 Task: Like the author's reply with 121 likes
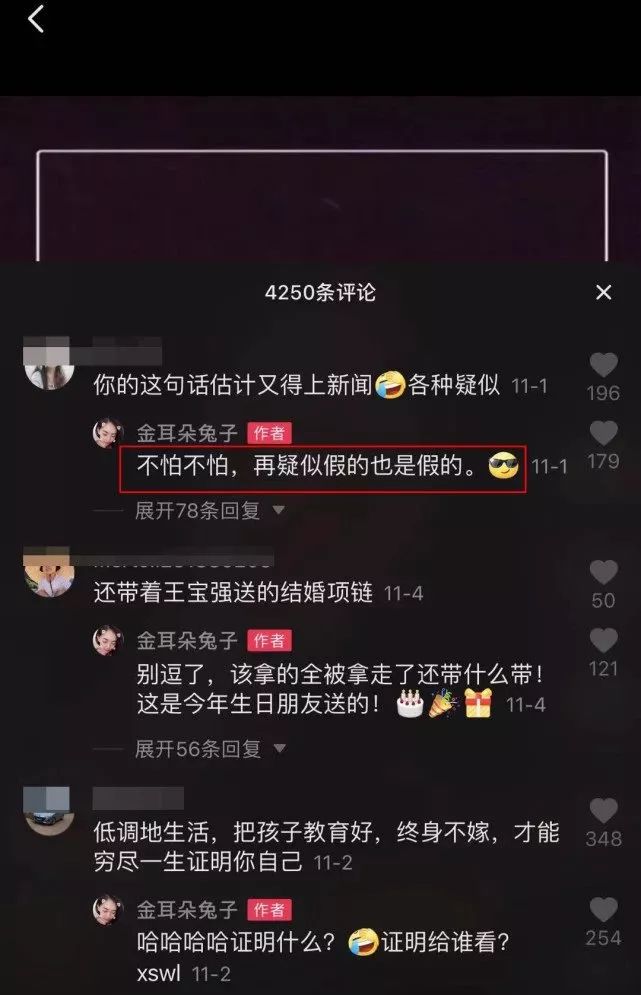(x=603, y=641)
